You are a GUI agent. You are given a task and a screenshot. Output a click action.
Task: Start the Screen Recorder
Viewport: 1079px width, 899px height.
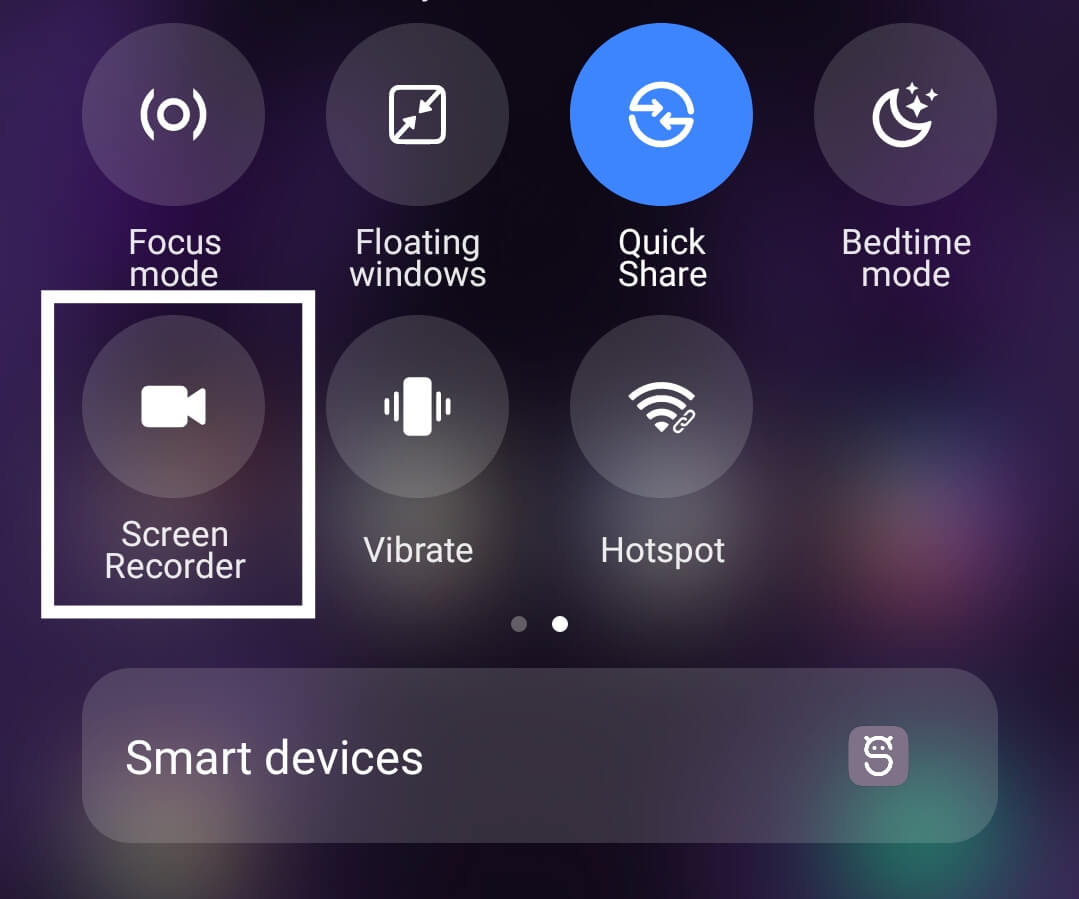[173, 406]
